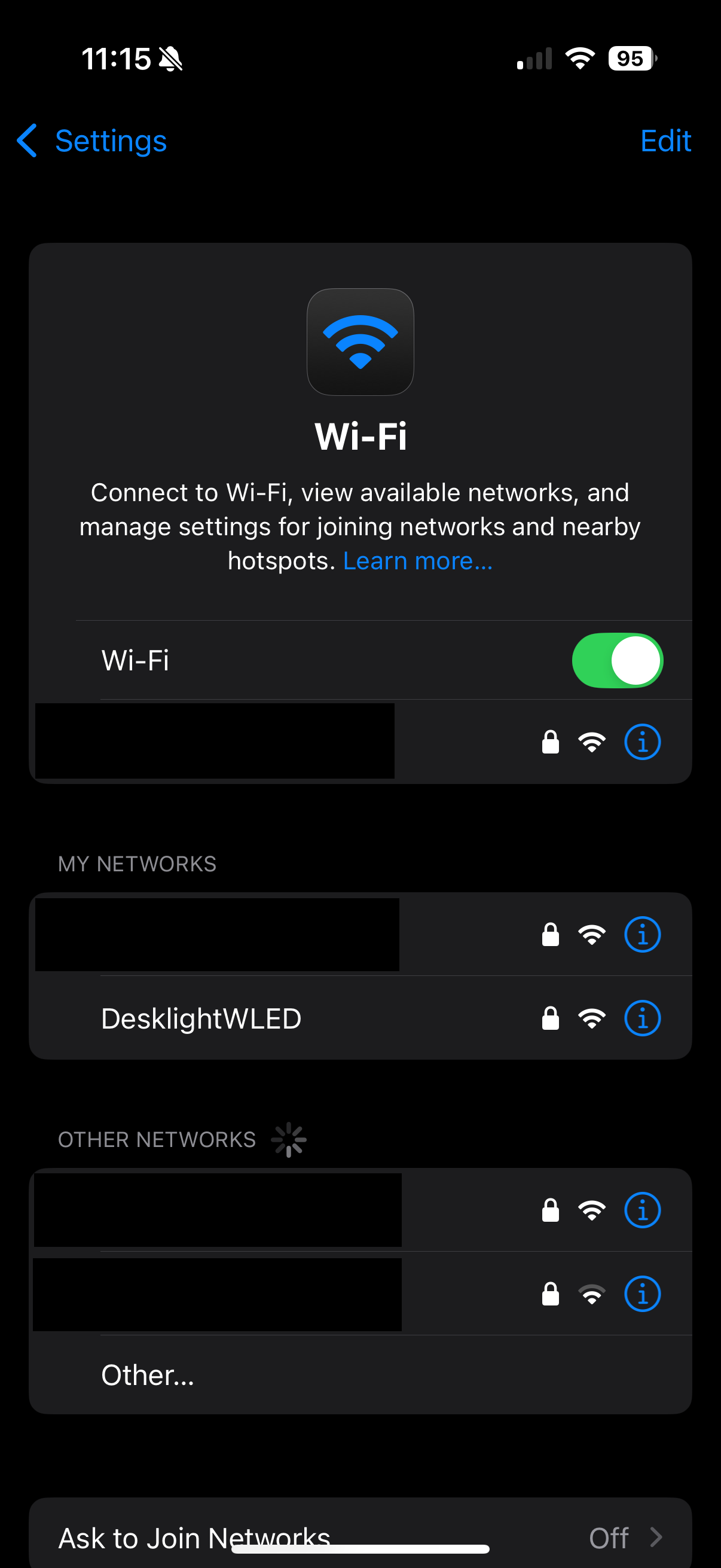Open info for DesklightWLED network

pyautogui.click(x=642, y=1018)
